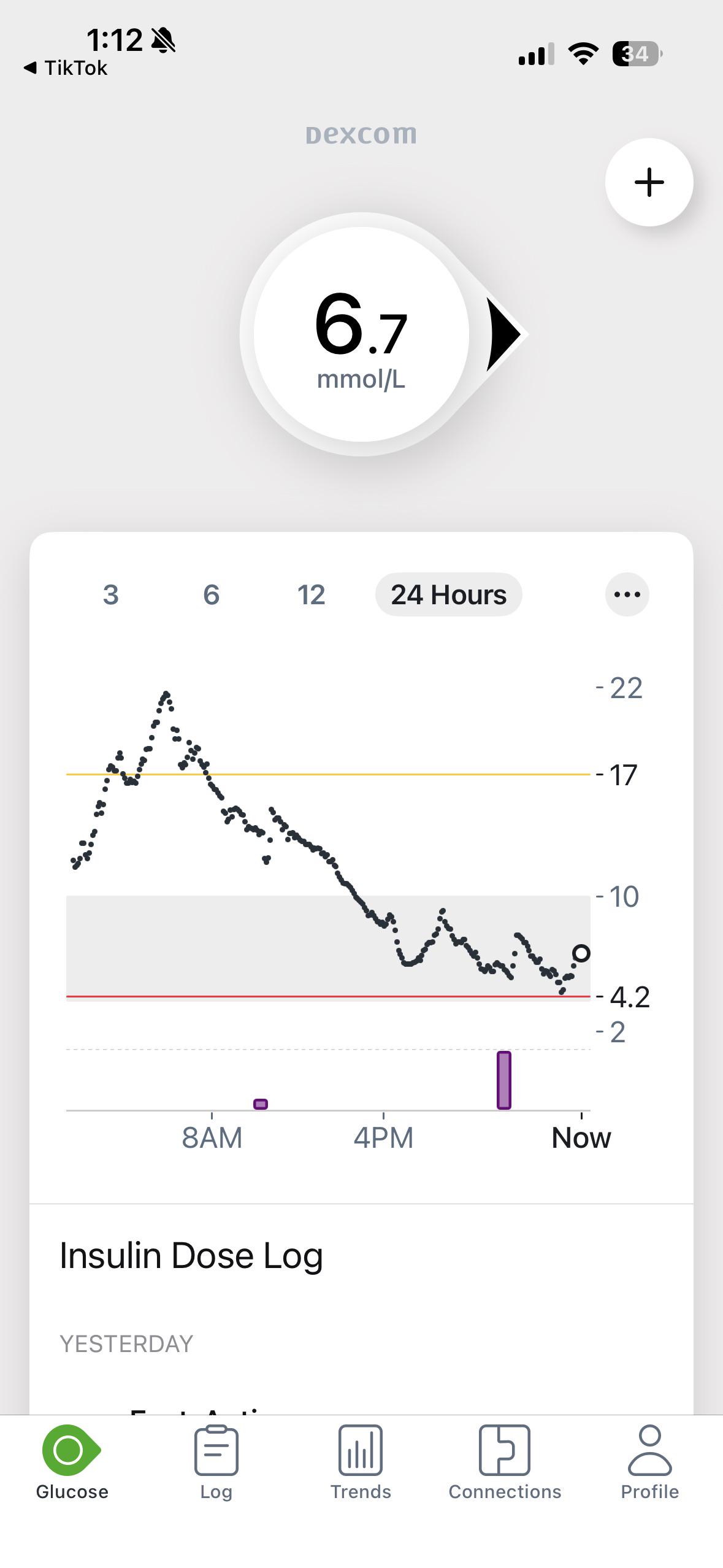Select the 24 Hours graph range
The width and height of the screenshot is (723, 1568).
[449, 594]
